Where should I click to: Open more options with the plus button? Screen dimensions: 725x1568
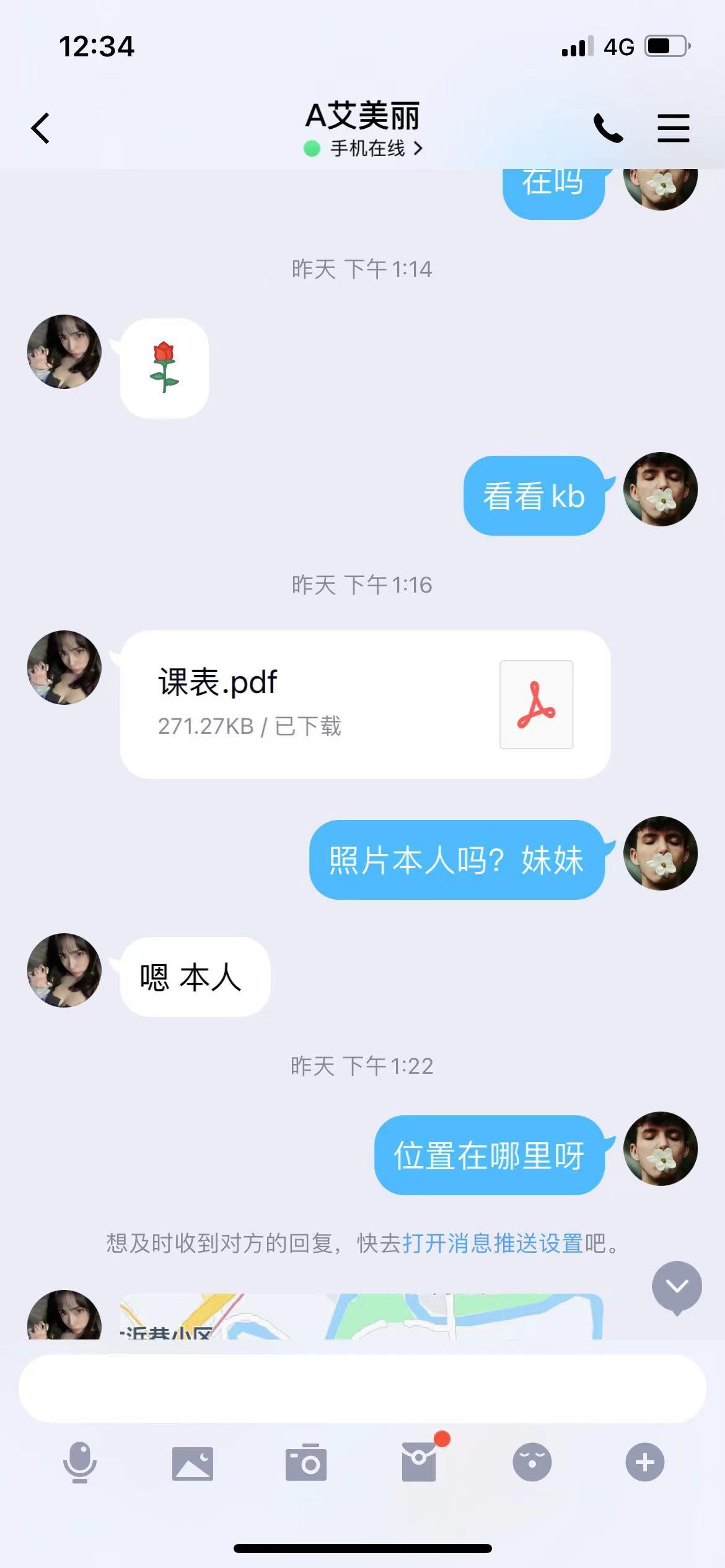644,1463
